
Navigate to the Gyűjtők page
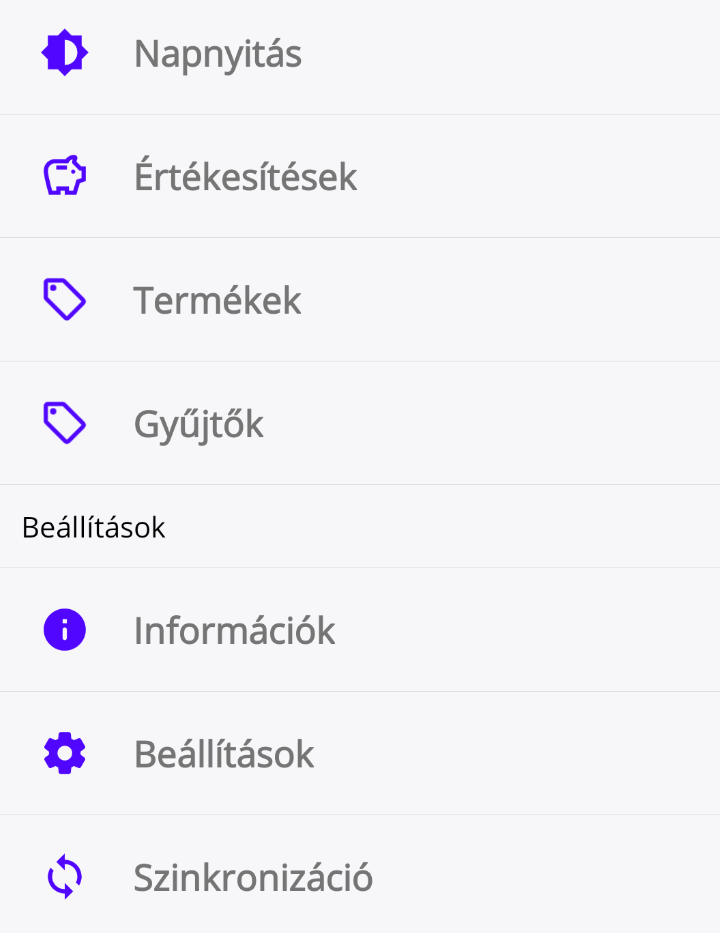tap(199, 423)
